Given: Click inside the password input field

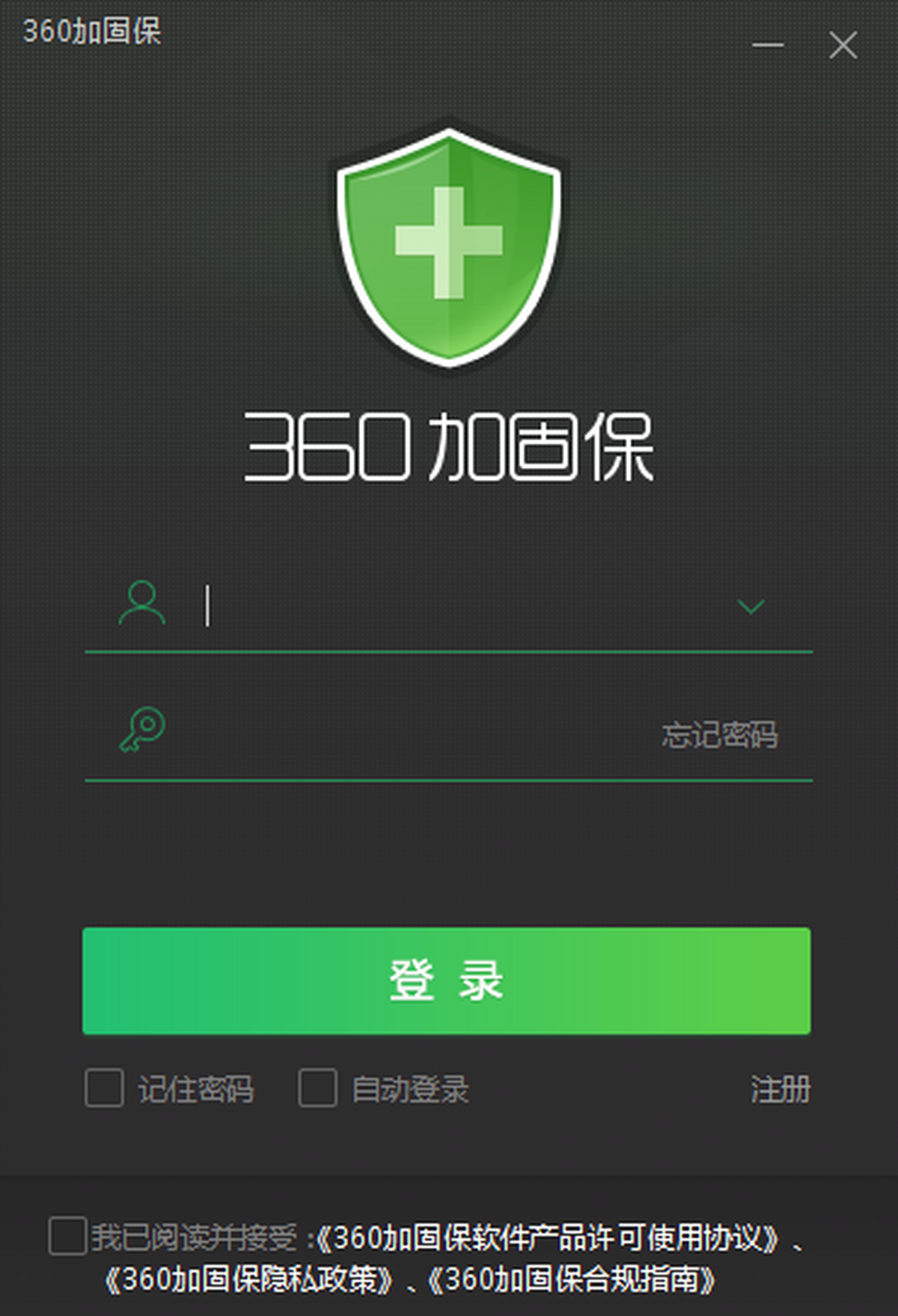Looking at the screenshot, I should pyautogui.click(x=412, y=737).
